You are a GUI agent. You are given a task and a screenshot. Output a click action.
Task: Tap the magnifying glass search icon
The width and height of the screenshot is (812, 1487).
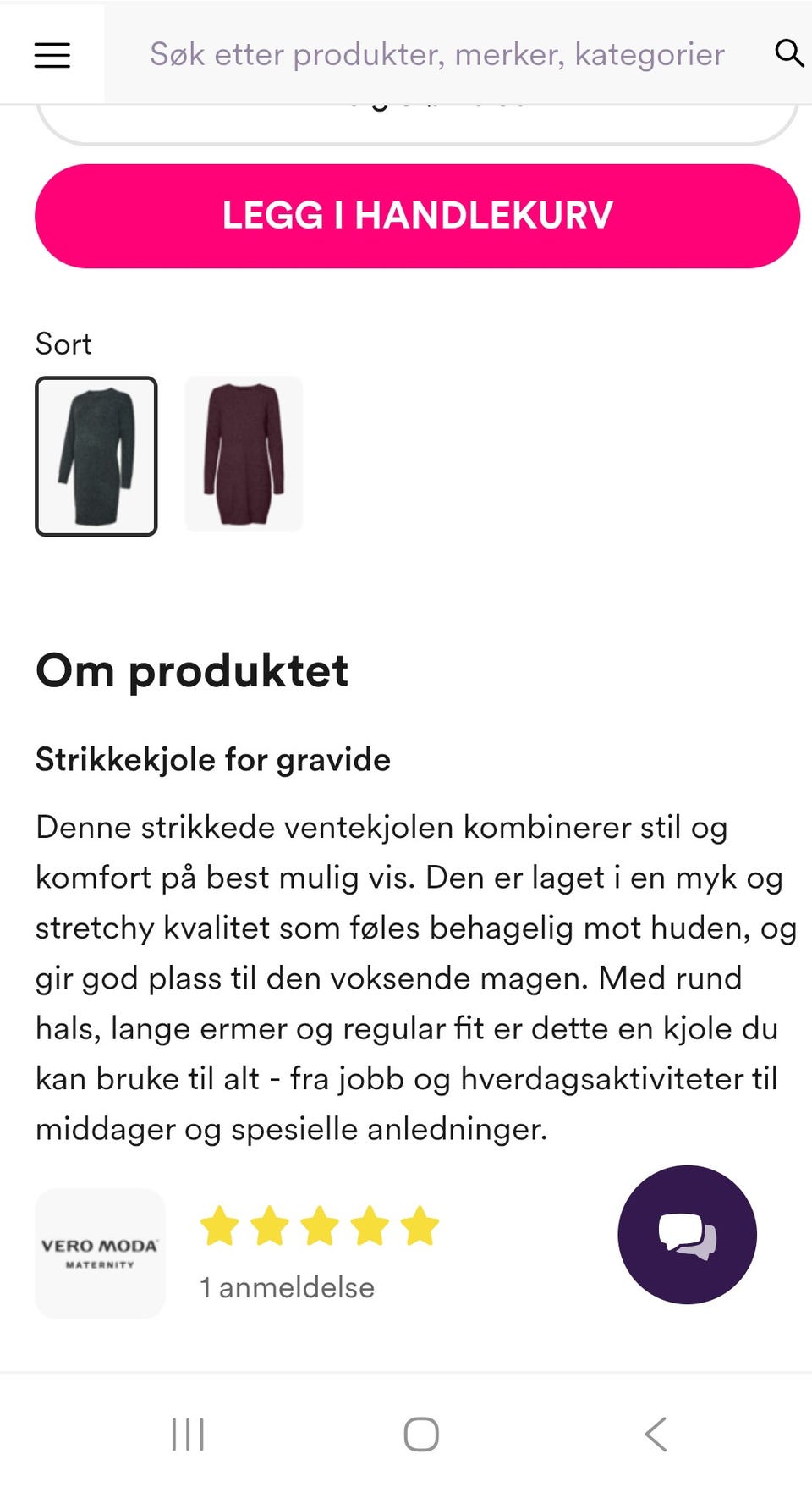[x=788, y=53]
